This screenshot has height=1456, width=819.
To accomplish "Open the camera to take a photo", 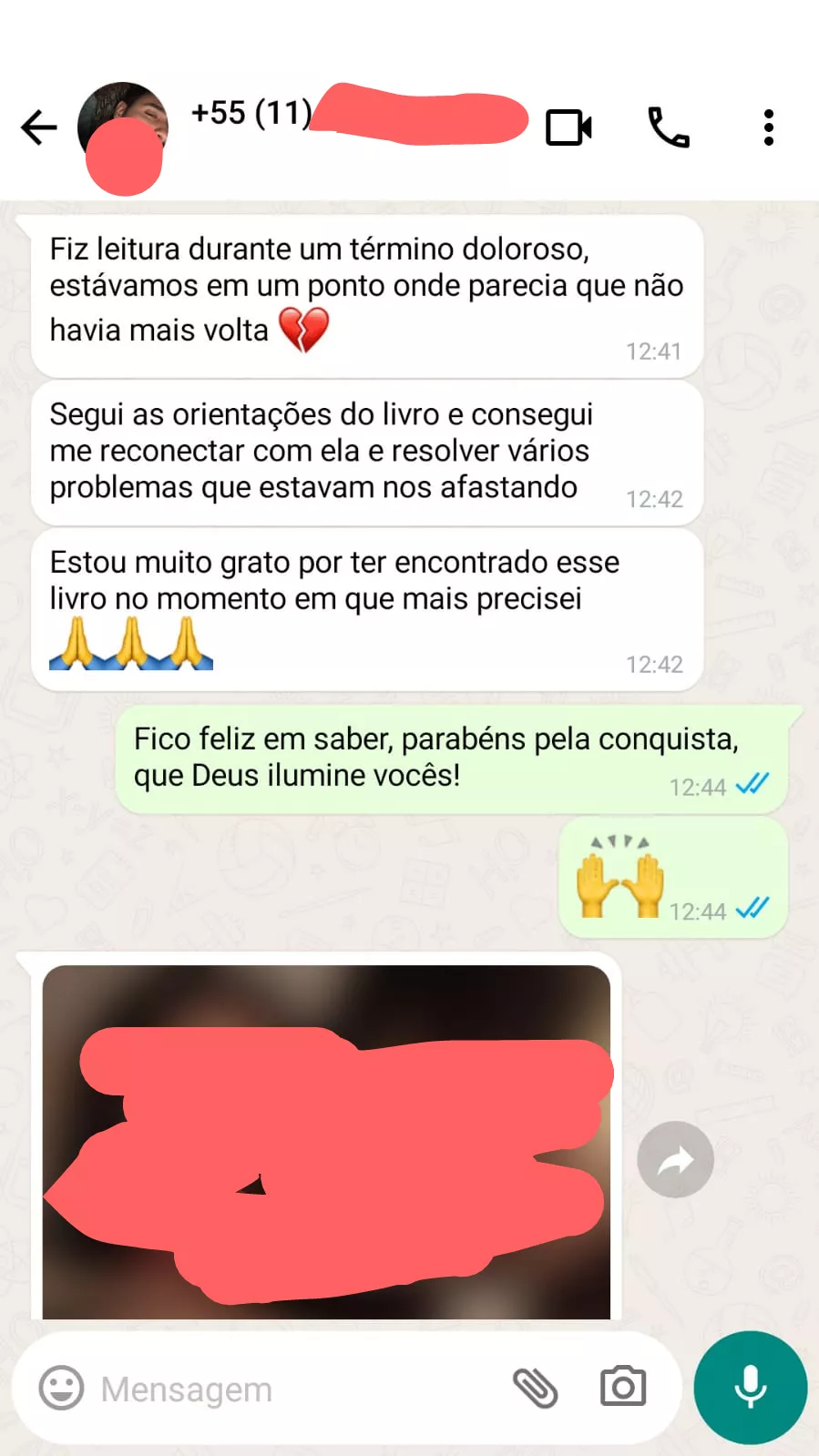I will (x=623, y=1389).
